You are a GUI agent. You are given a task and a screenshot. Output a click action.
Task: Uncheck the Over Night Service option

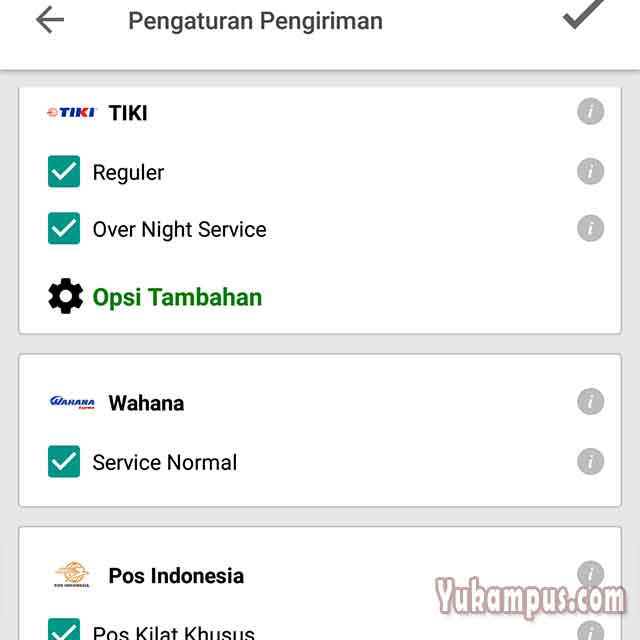[x=64, y=229]
